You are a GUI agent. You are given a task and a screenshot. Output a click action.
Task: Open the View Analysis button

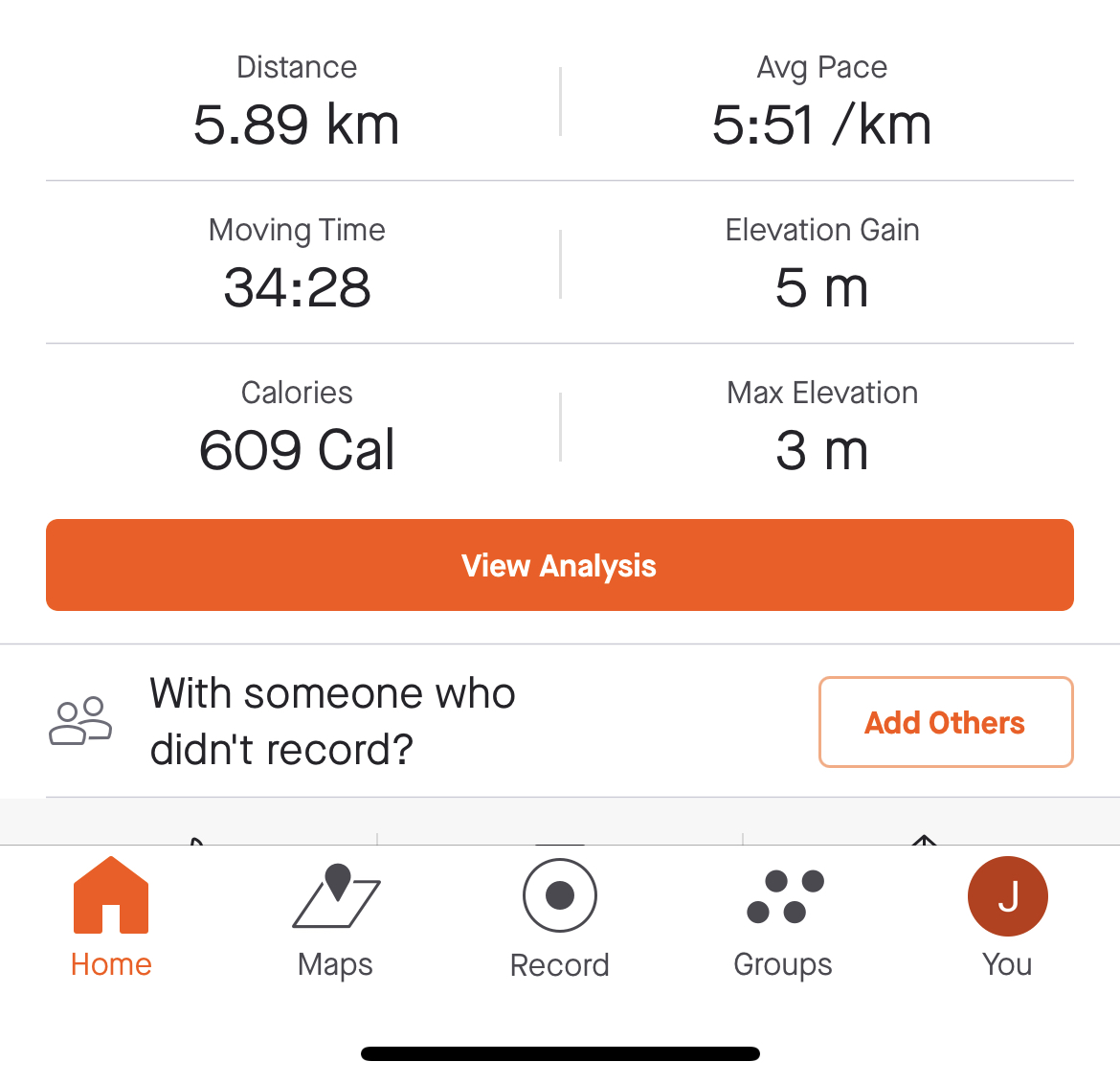(559, 565)
